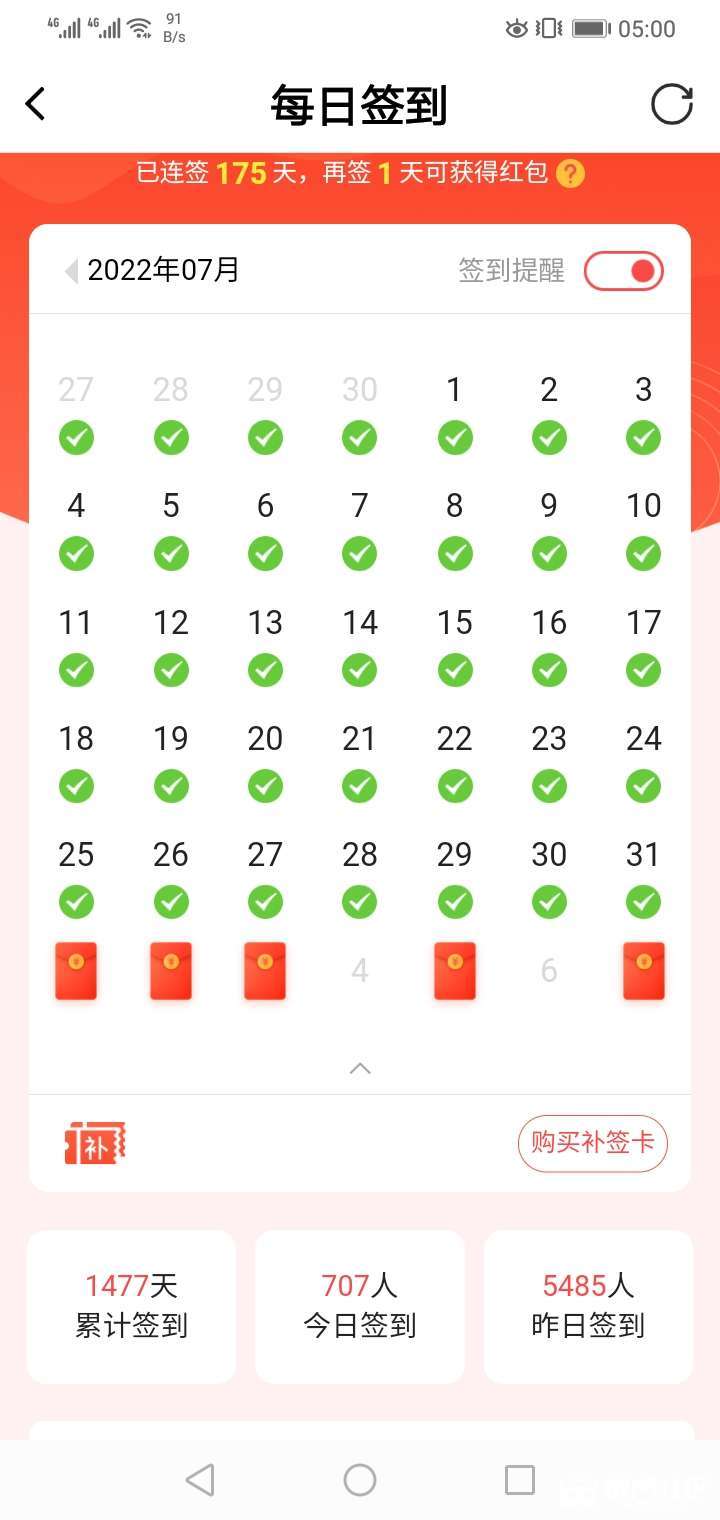Open the 累计签到 1477天 card
Viewport: 720px width, 1520px height.
pyautogui.click(x=131, y=1306)
